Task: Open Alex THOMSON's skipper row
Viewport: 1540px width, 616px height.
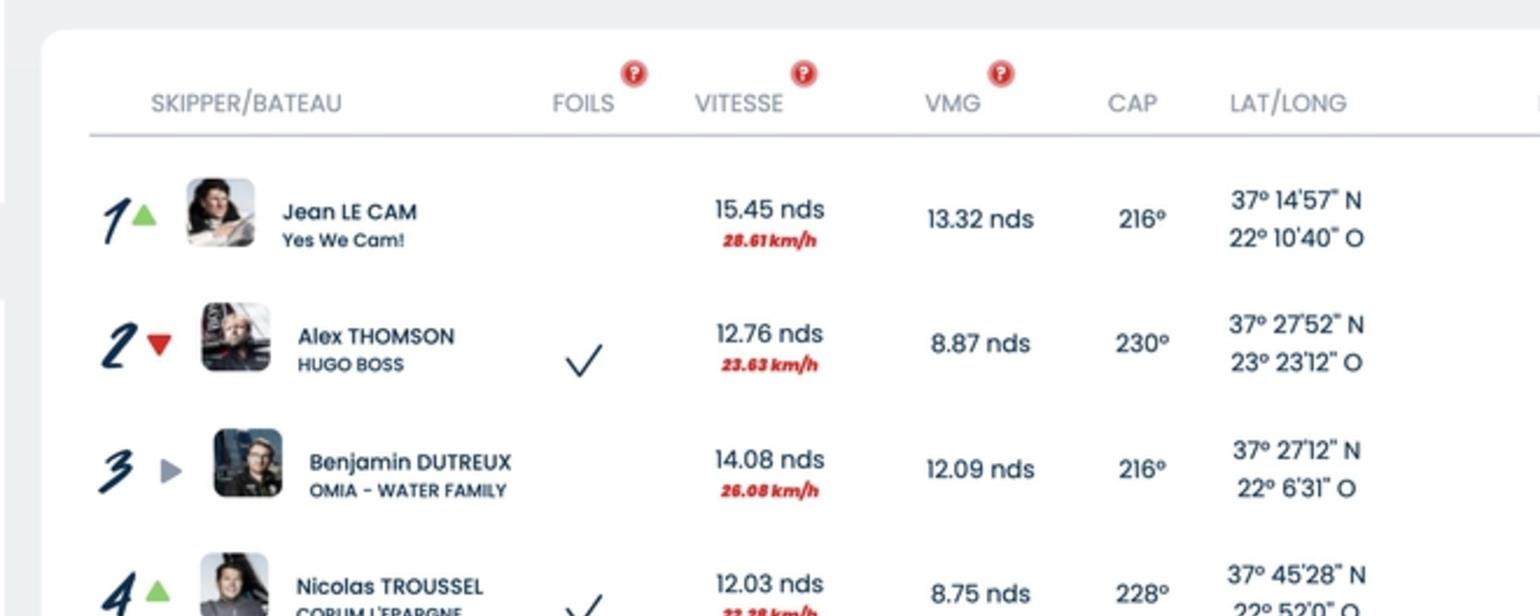Action: (376, 337)
